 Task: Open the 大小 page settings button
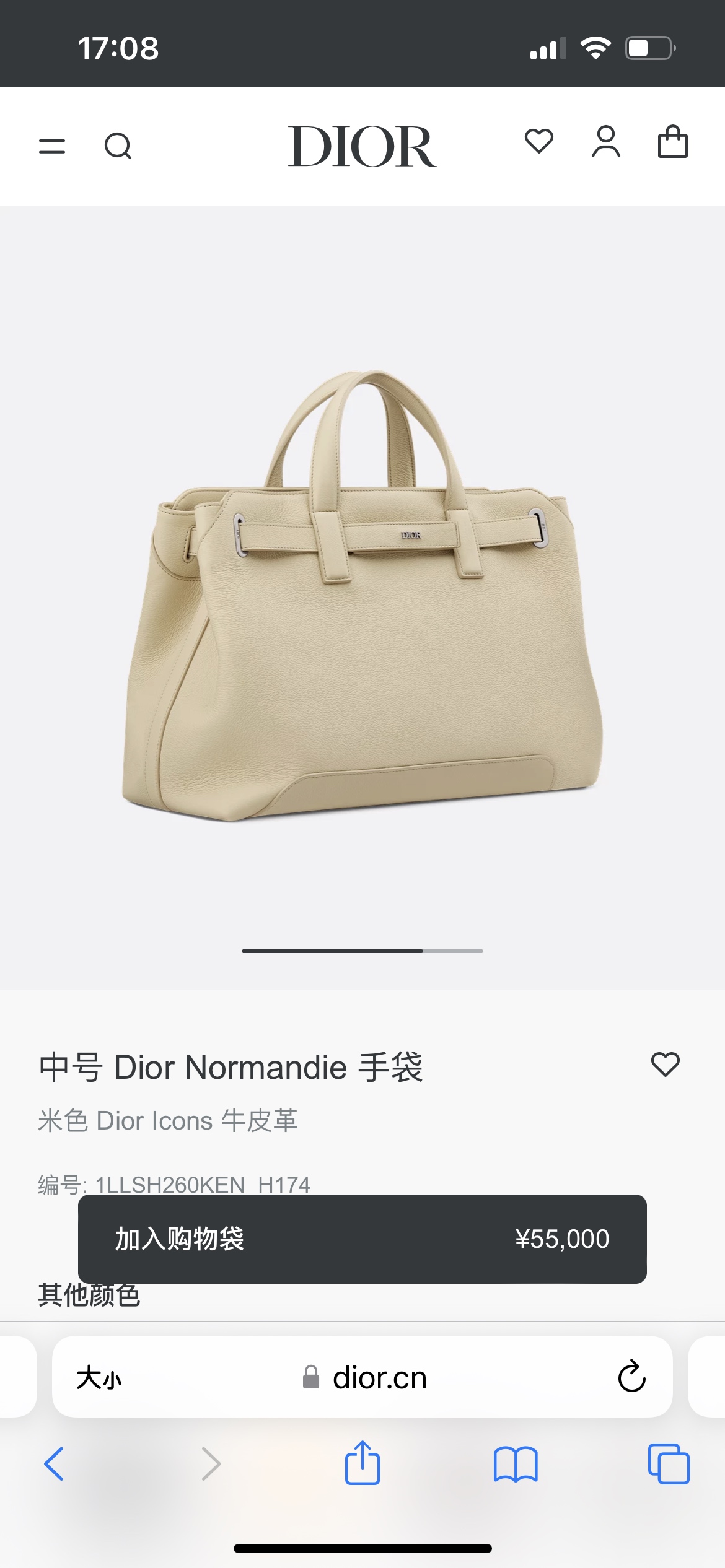[x=99, y=1378]
